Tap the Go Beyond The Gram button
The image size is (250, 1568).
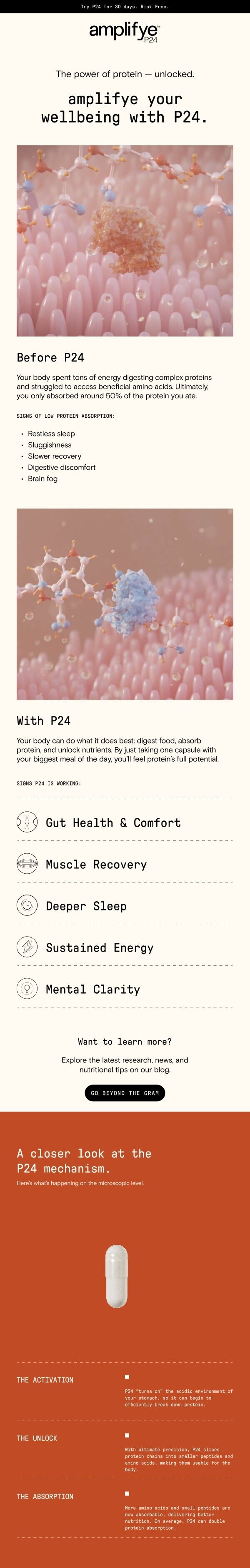(x=125, y=1093)
